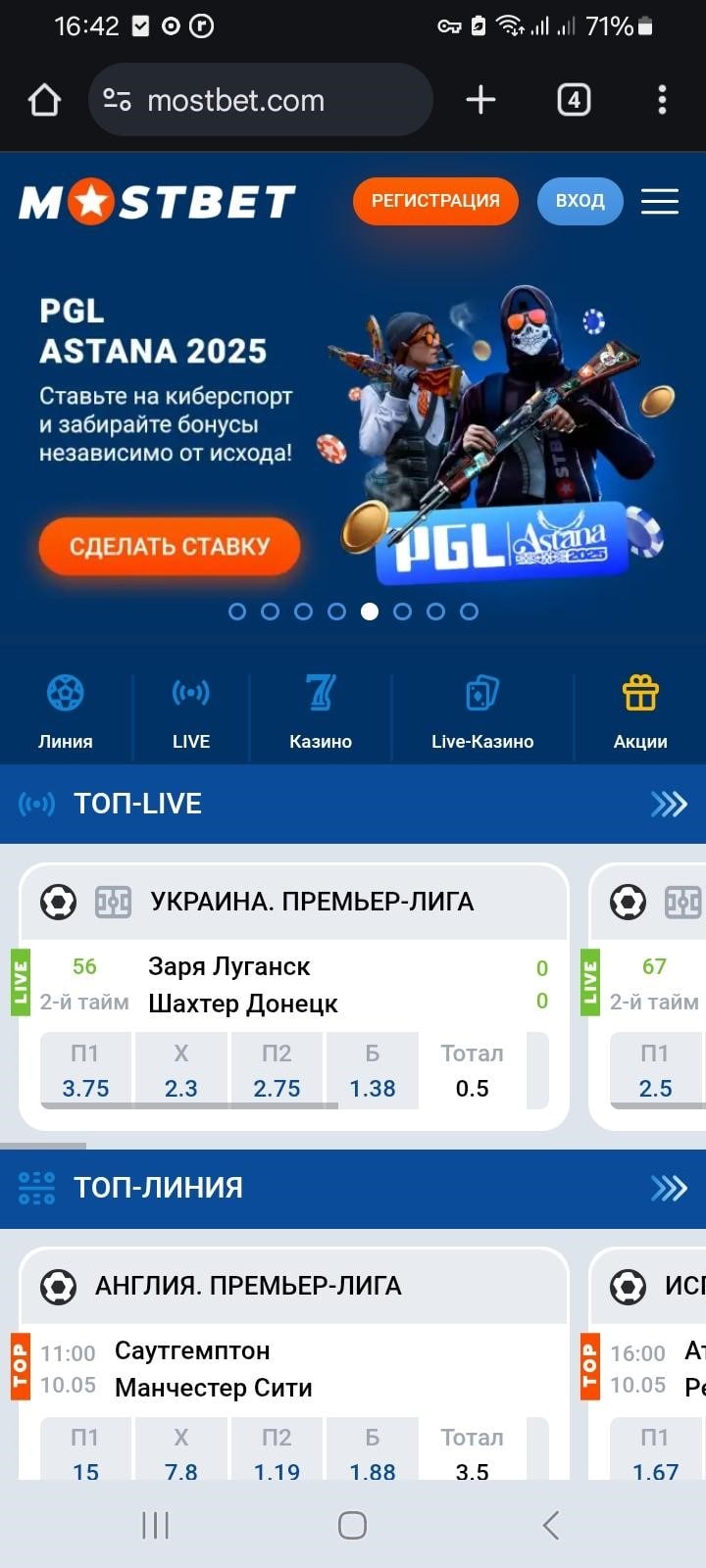Viewport: 706px width, 1568px height.
Task: Open the Линия section
Action: tap(66, 712)
